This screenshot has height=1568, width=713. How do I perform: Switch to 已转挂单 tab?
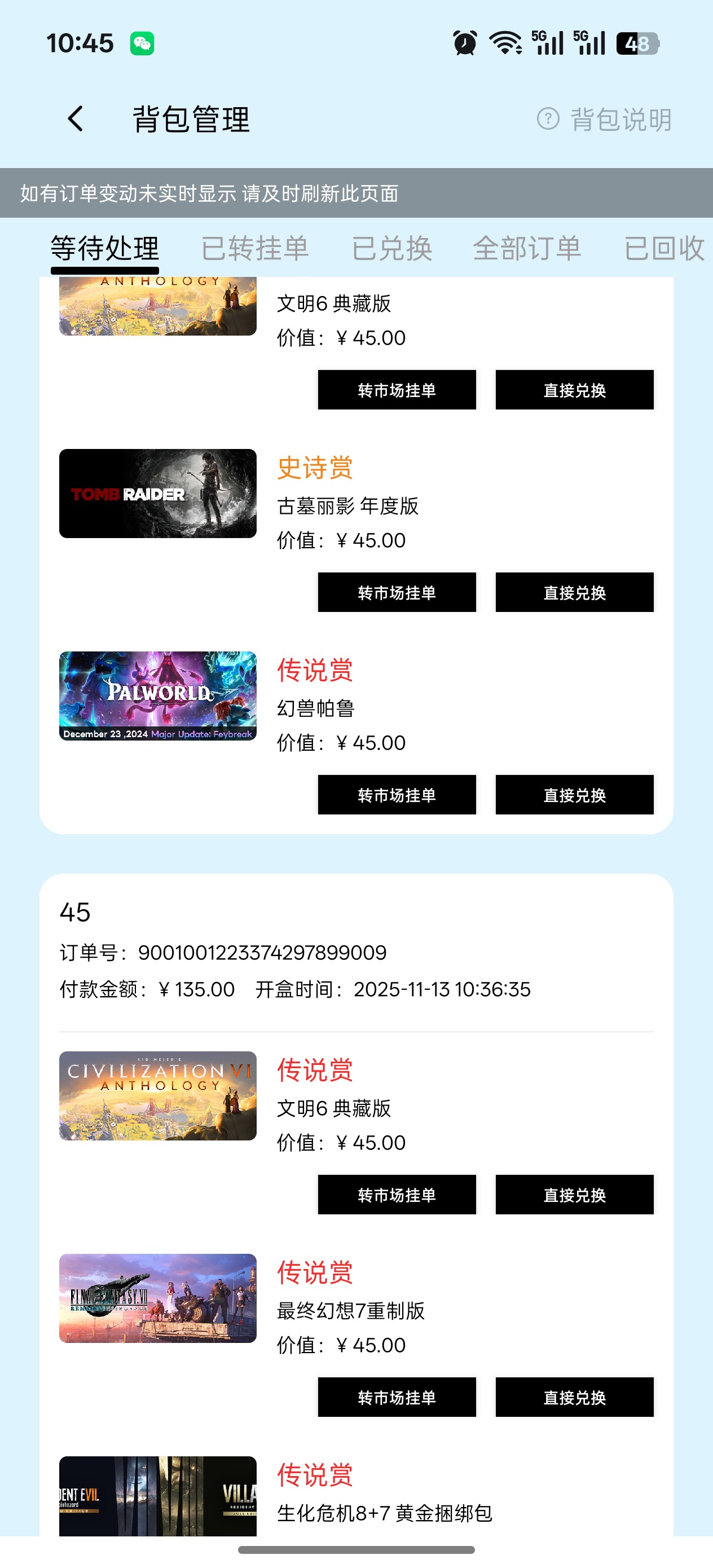click(x=254, y=248)
